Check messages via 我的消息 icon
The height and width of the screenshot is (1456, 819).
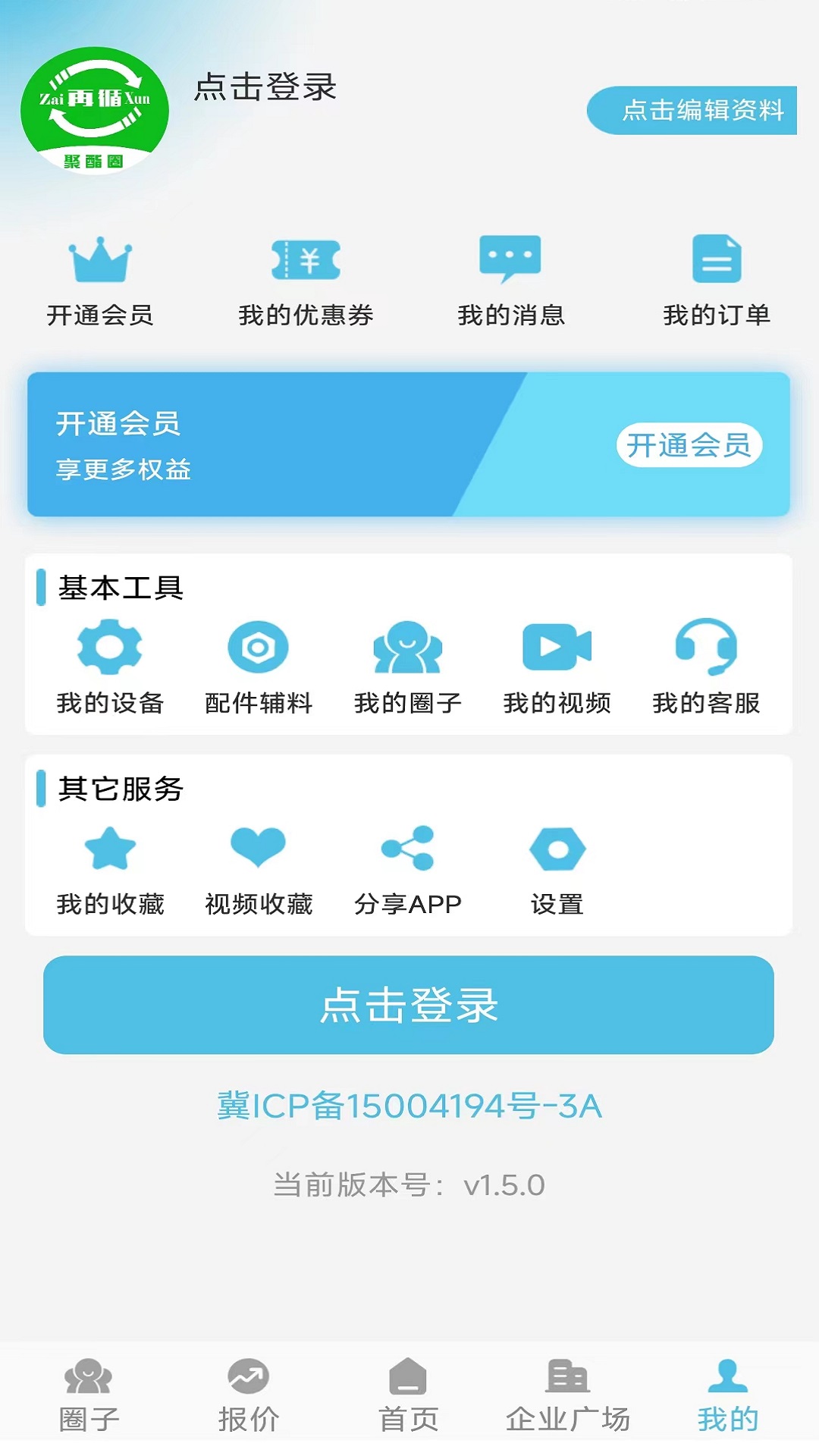pos(510,258)
